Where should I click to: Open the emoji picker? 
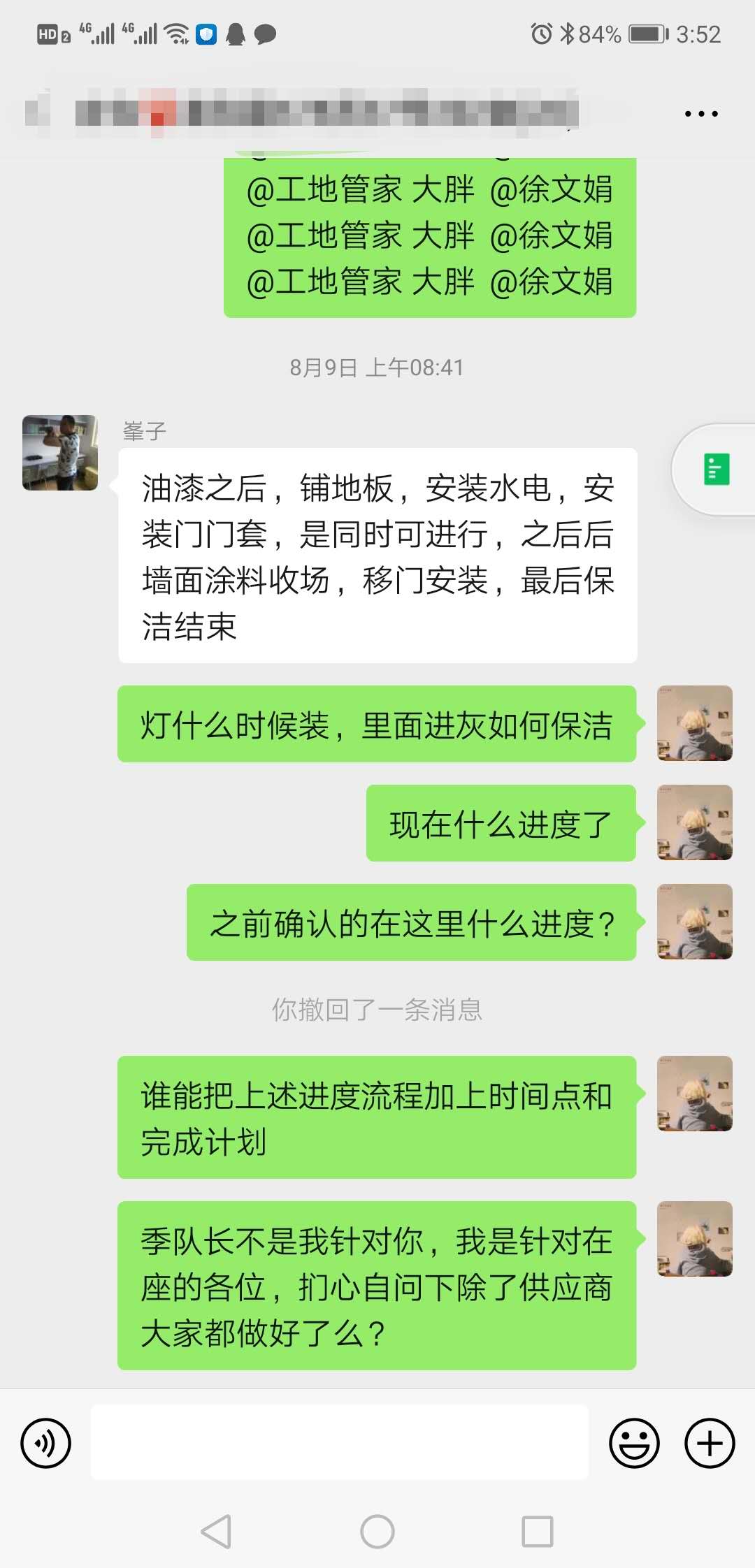pos(634,1443)
